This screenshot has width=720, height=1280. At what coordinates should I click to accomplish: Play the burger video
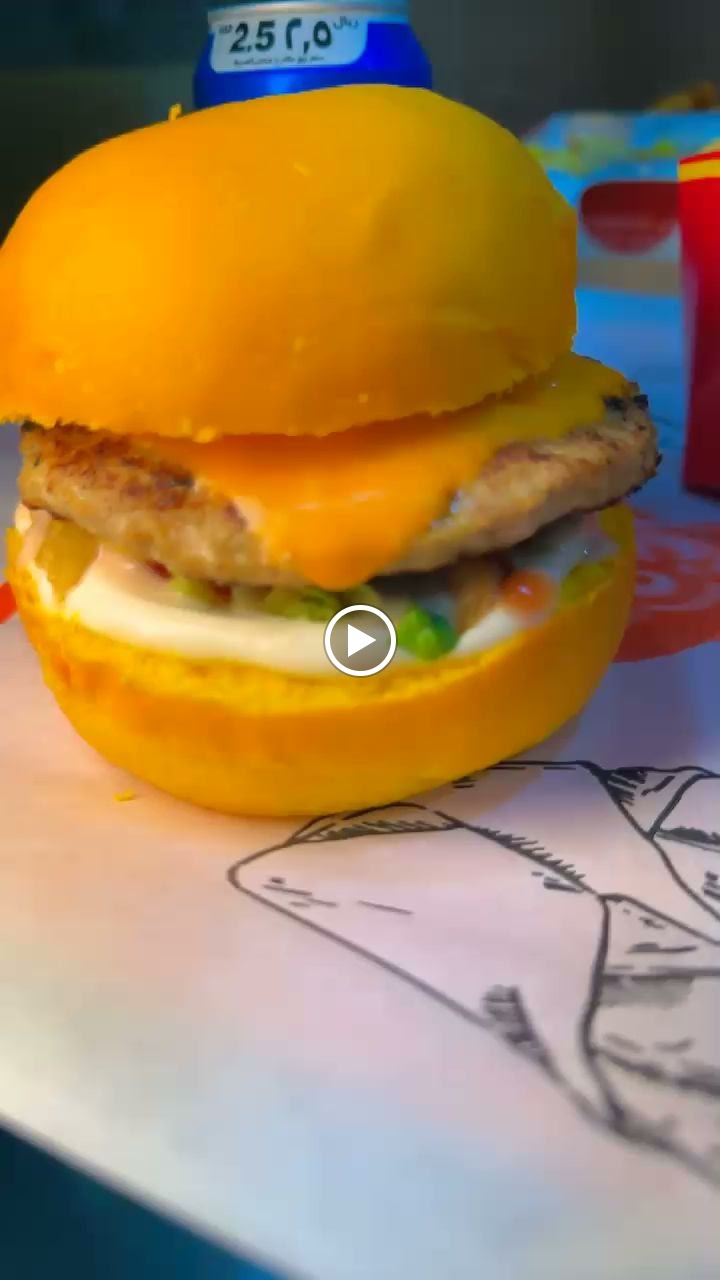pyautogui.click(x=360, y=640)
